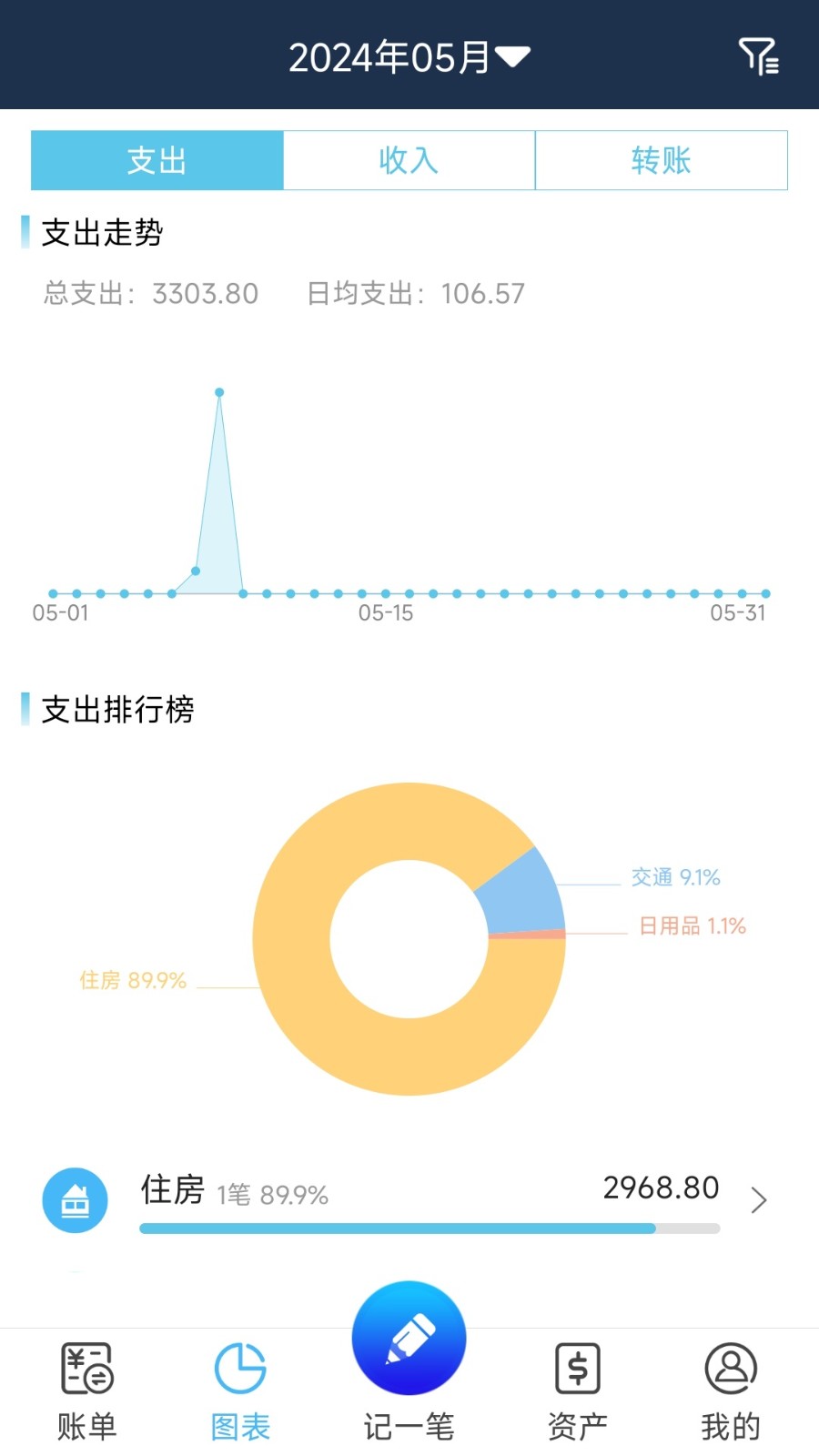Viewport: 819px width, 1456px height.
Task: Click the down arrow beside the month title
Action: pos(511,56)
